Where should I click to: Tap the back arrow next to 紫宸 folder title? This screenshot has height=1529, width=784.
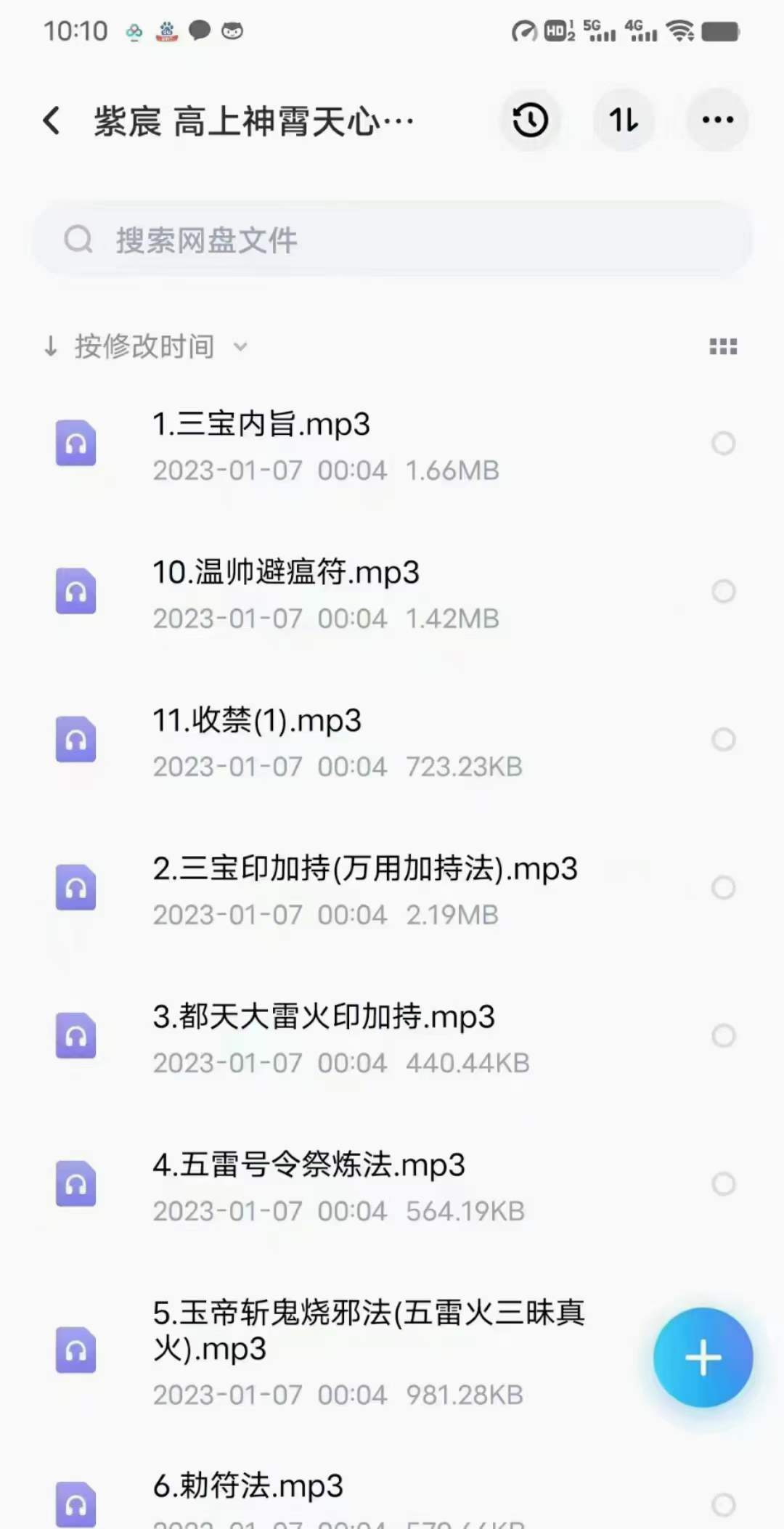point(51,119)
